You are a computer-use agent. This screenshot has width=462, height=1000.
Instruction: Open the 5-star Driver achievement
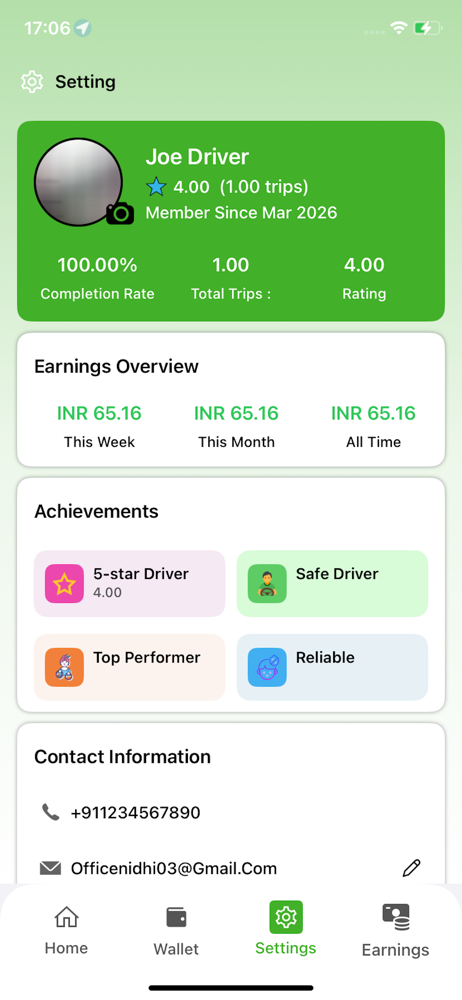coord(130,584)
